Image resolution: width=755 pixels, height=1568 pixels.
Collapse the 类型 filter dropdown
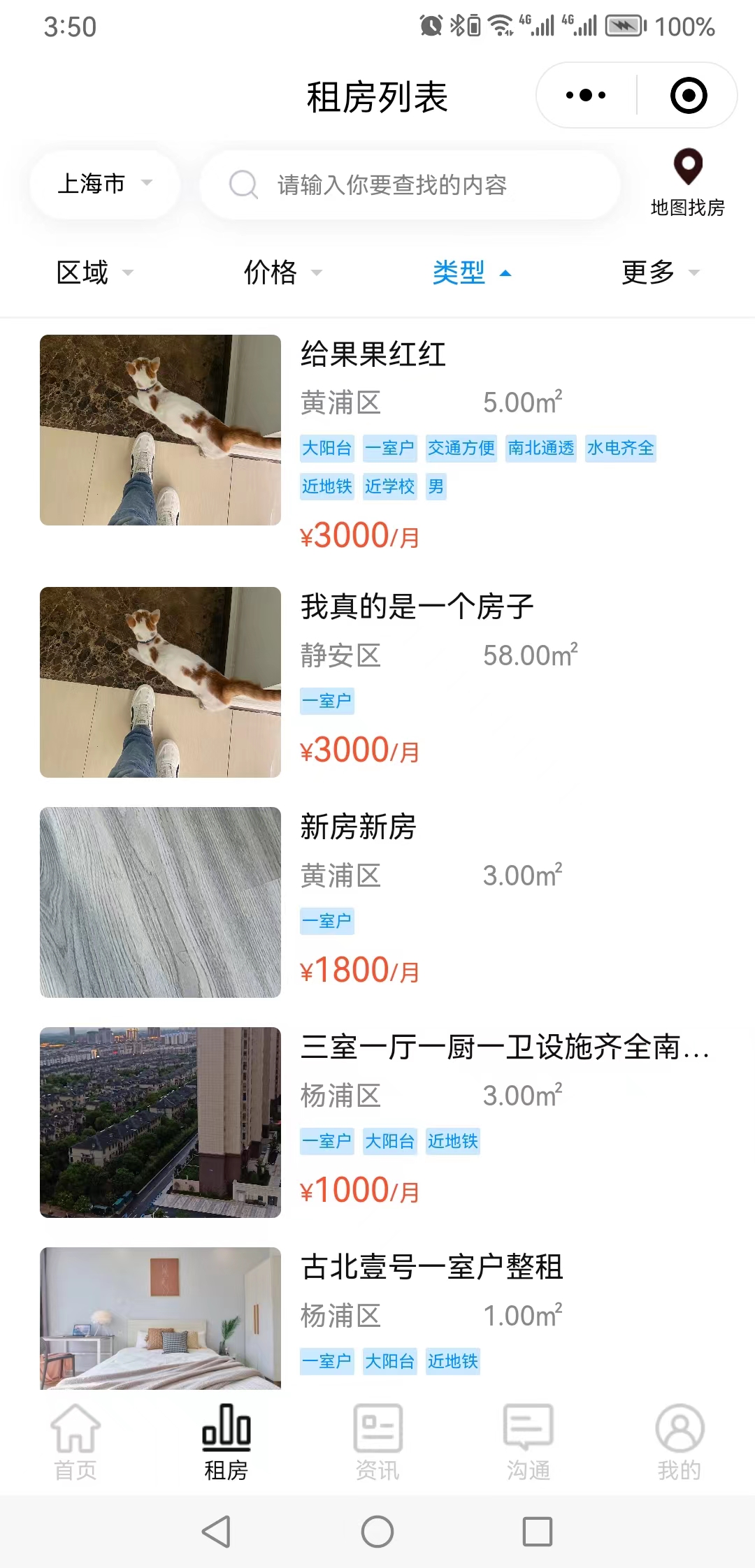pyautogui.click(x=471, y=273)
